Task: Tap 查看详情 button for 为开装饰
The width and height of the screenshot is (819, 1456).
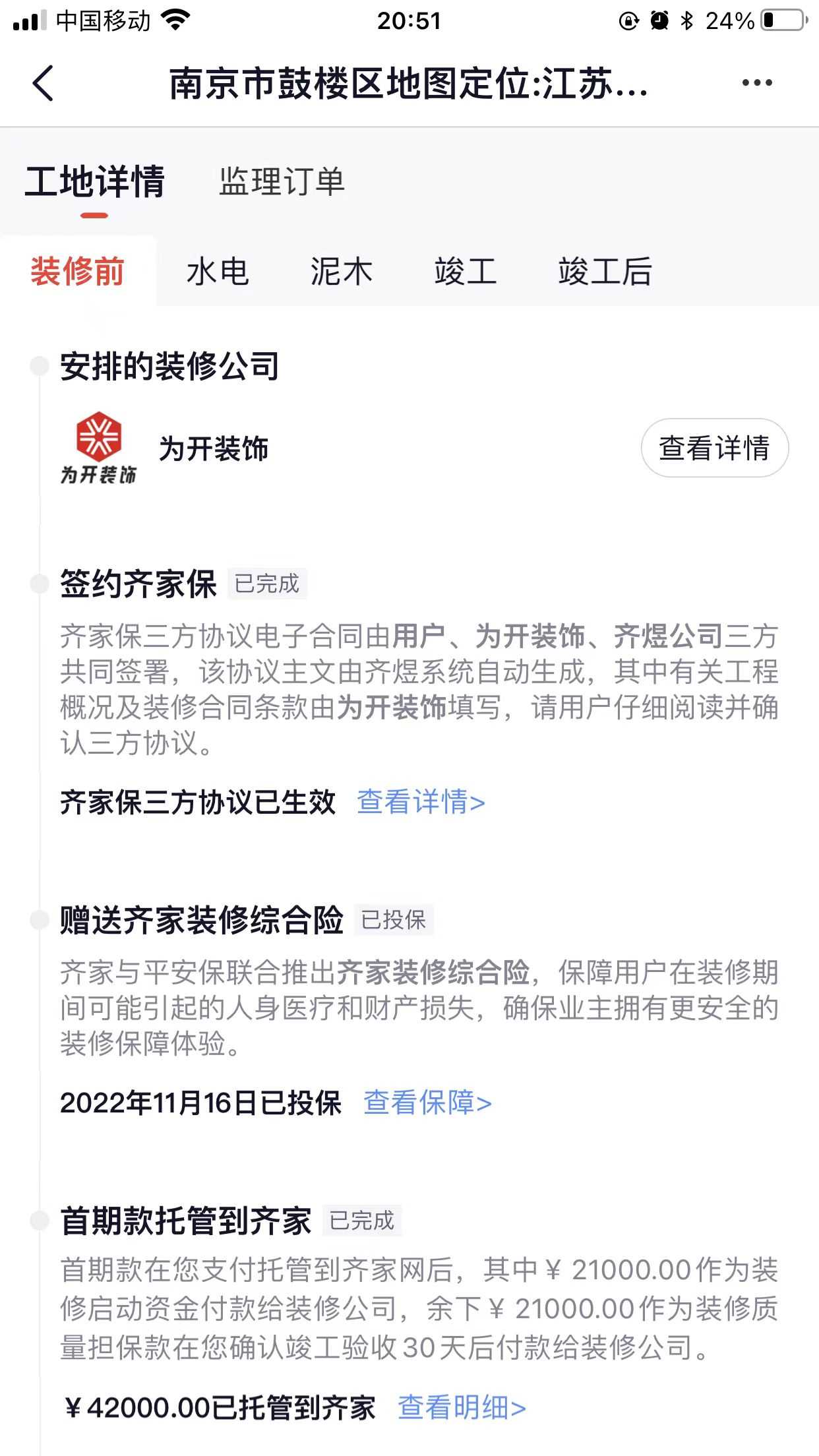Action: [714, 448]
